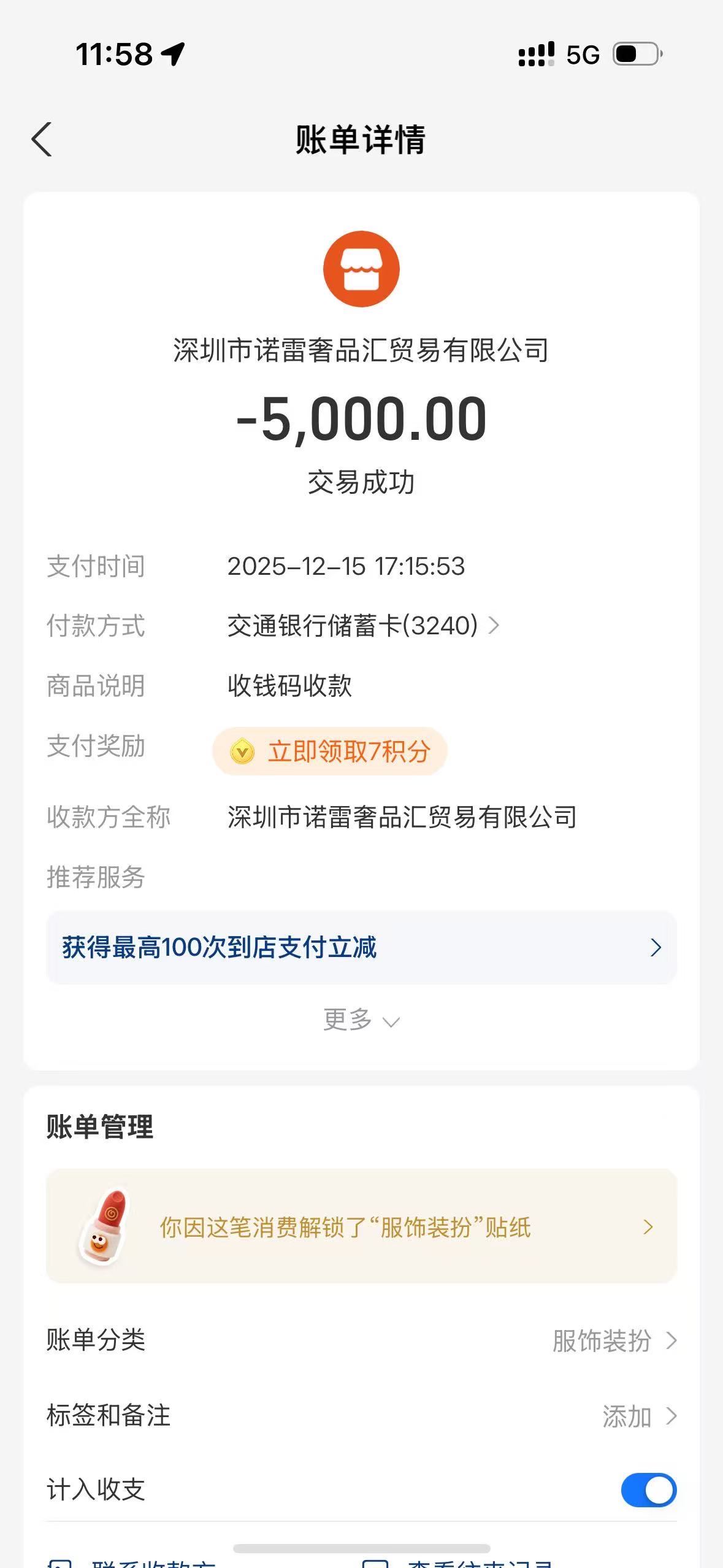
Task: Open 交通银行储蓄卡(3240) payment method details
Action: [x=363, y=626]
